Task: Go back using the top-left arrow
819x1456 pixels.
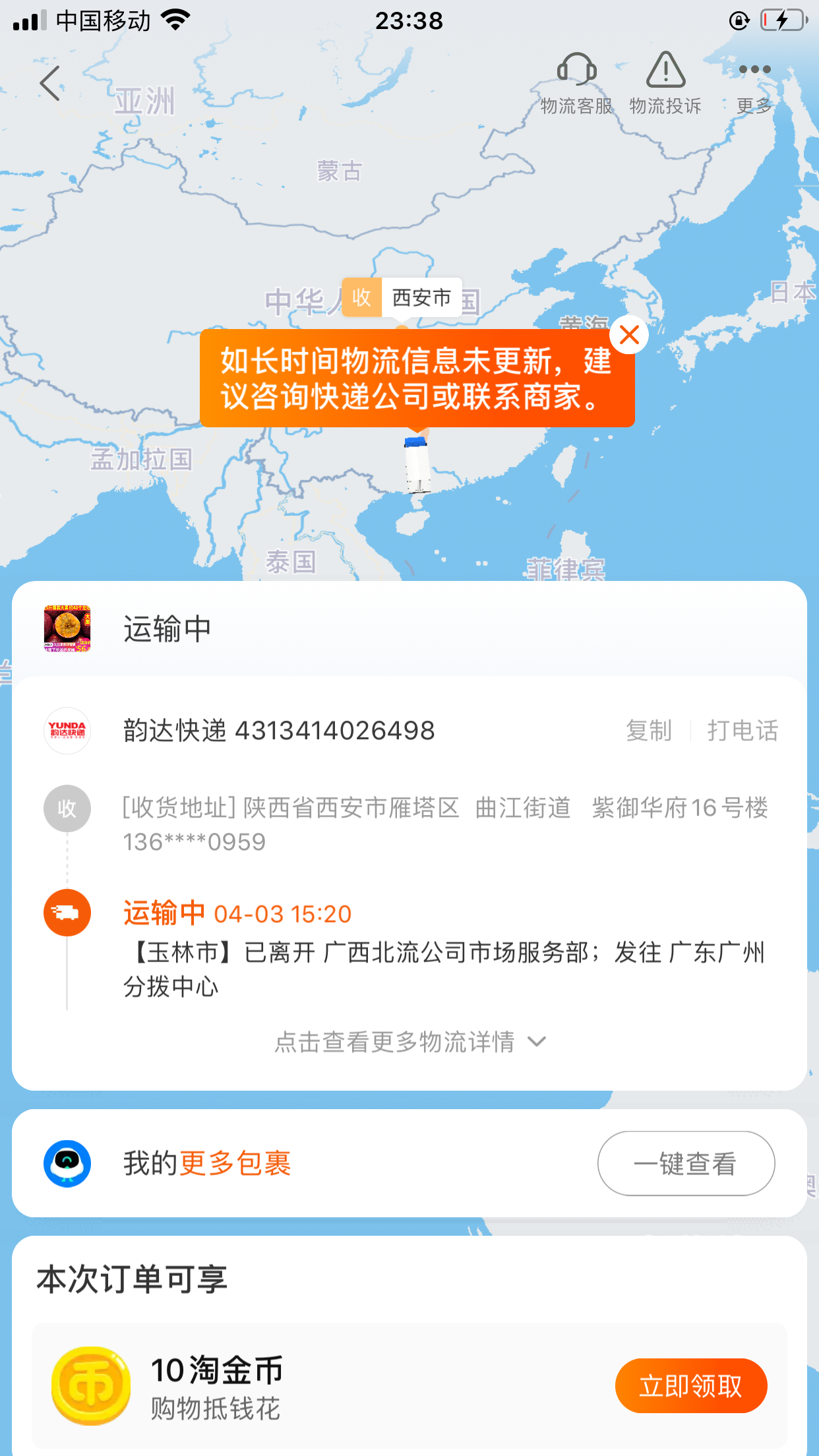Action: [x=50, y=84]
